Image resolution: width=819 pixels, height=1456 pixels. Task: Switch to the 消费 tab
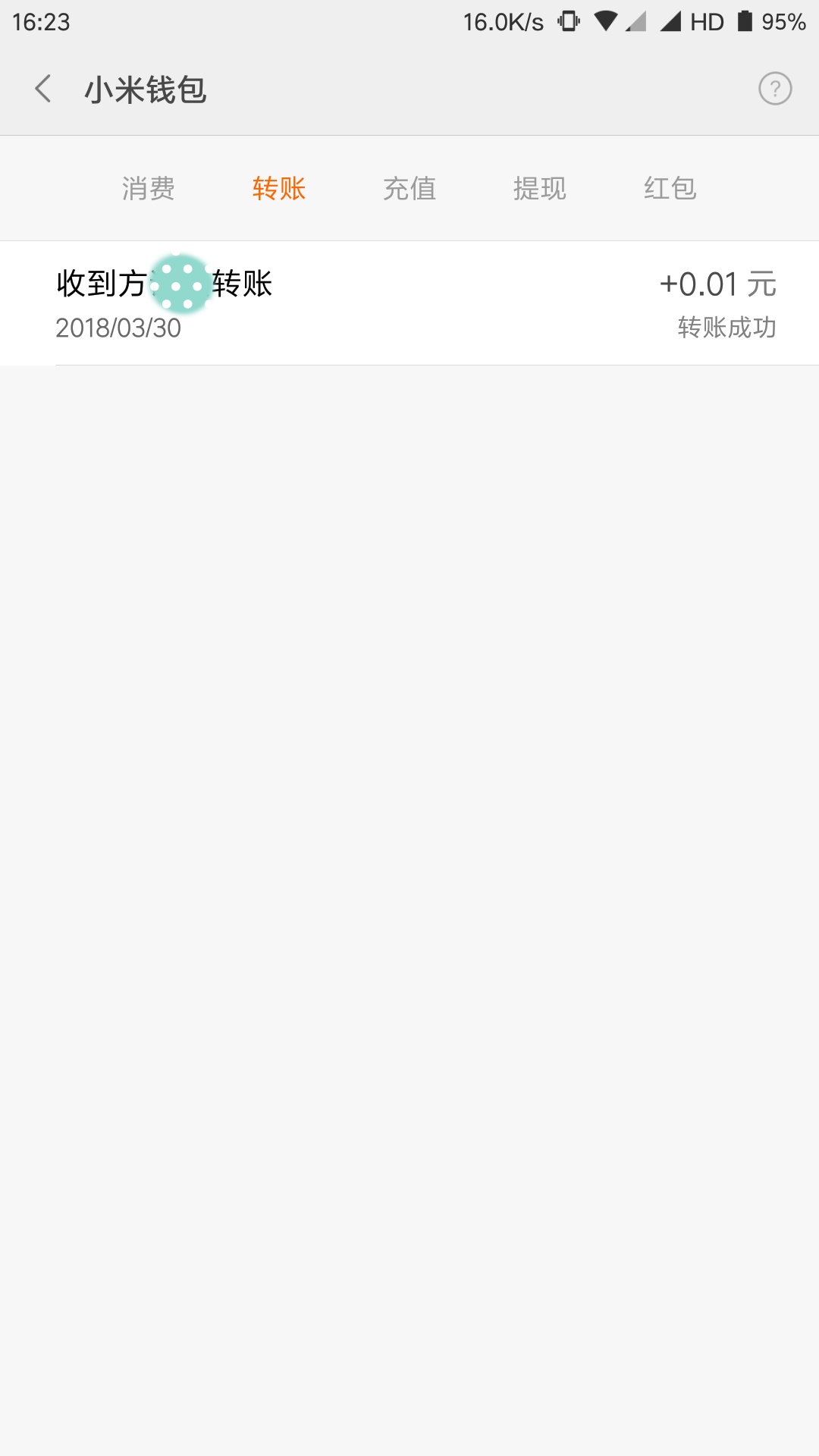pos(149,188)
